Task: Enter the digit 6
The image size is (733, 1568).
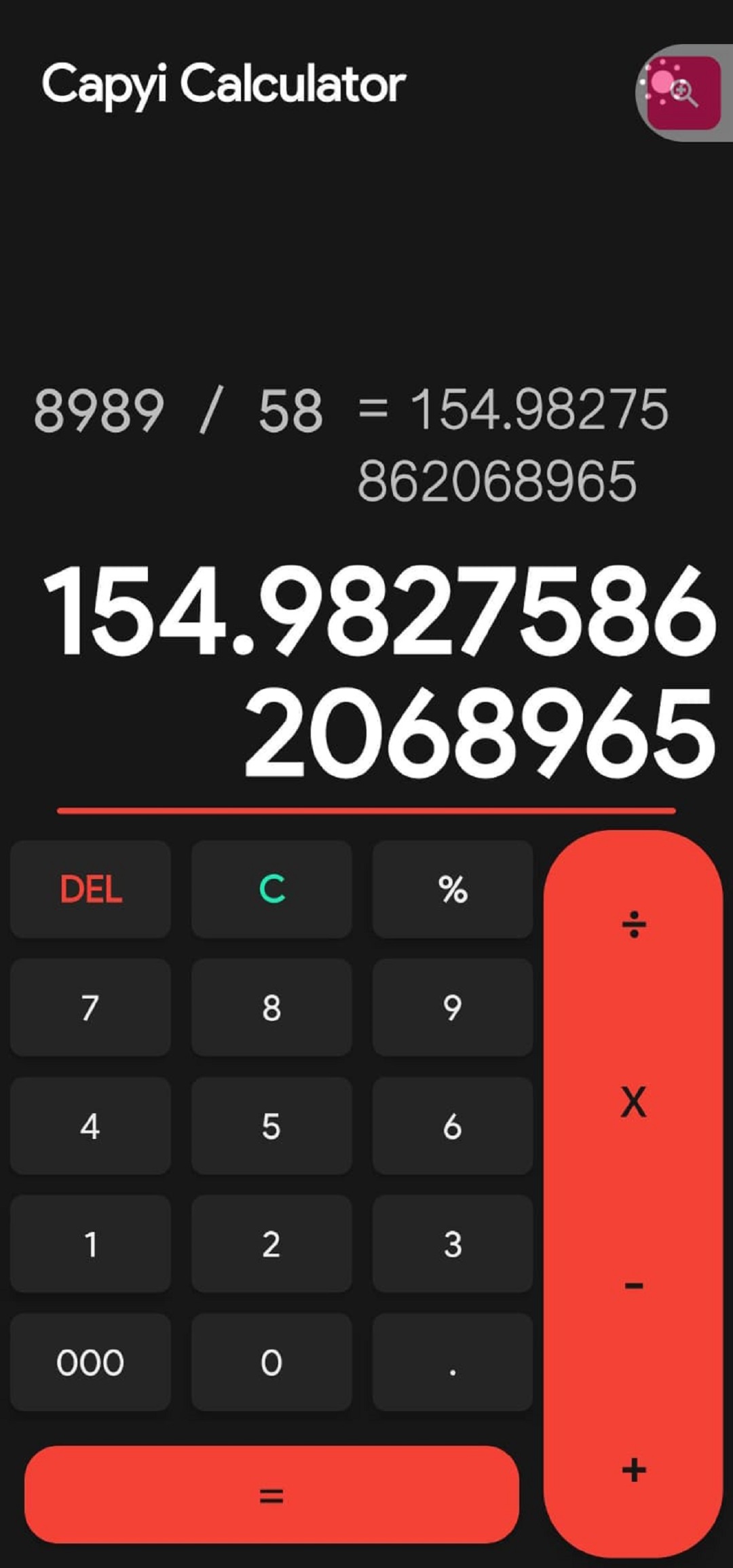Action: [x=453, y=1126]
